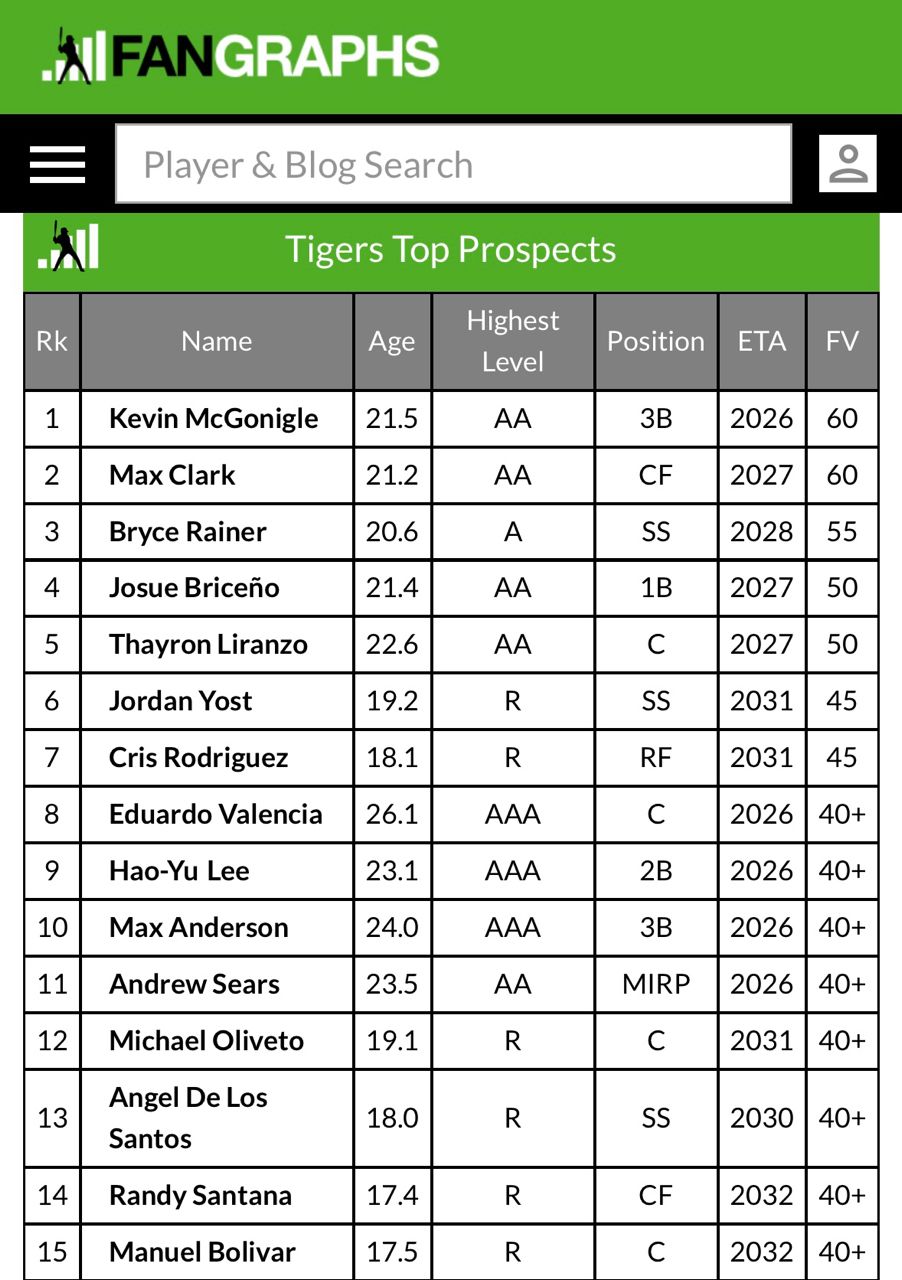
Task: View Cris Rodriguez's profile
Action: pyautogui.click(x=198, y=757)
